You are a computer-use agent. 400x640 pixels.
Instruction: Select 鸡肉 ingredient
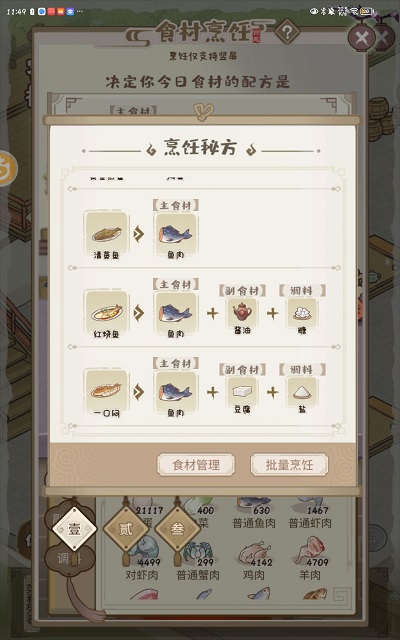pos(254,561)
